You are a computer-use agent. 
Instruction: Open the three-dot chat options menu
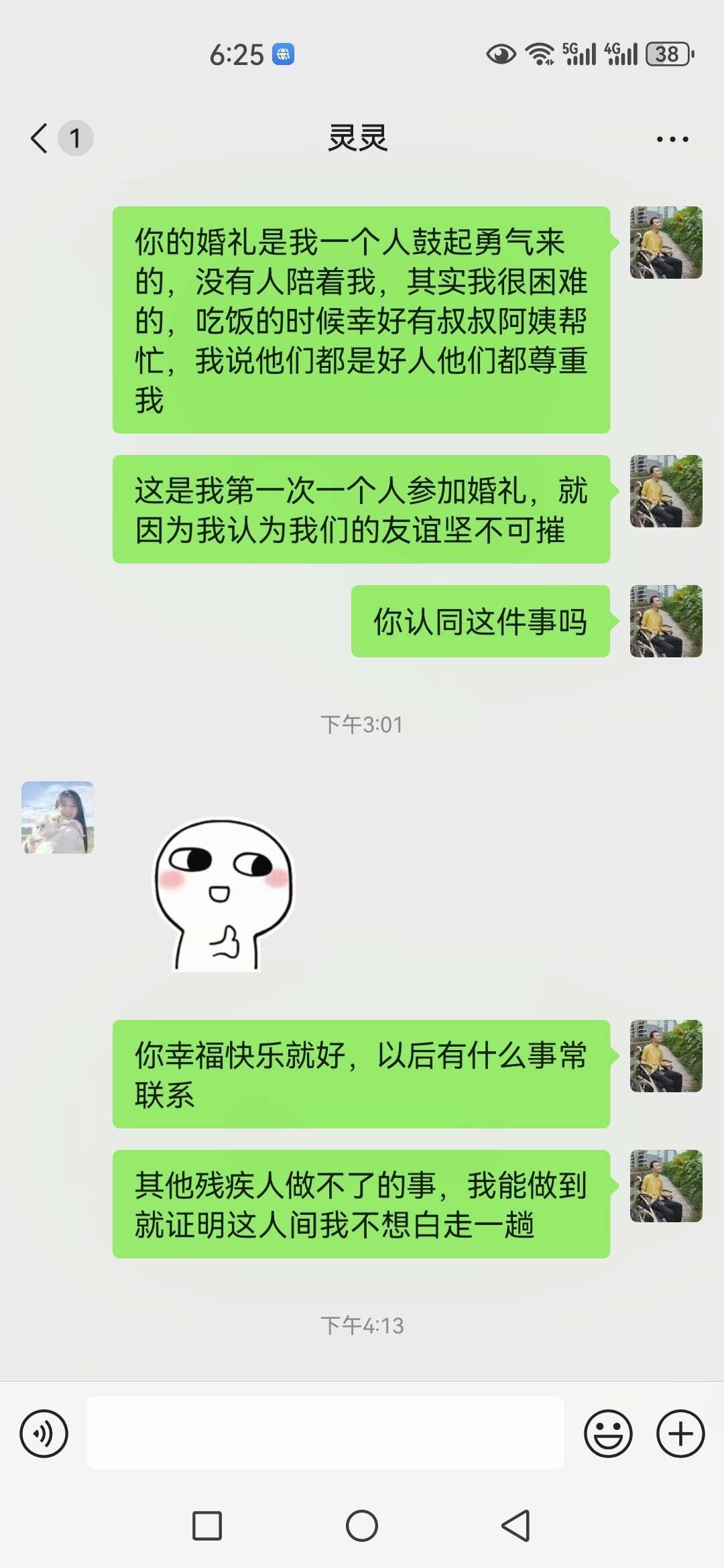coord(672,139)
